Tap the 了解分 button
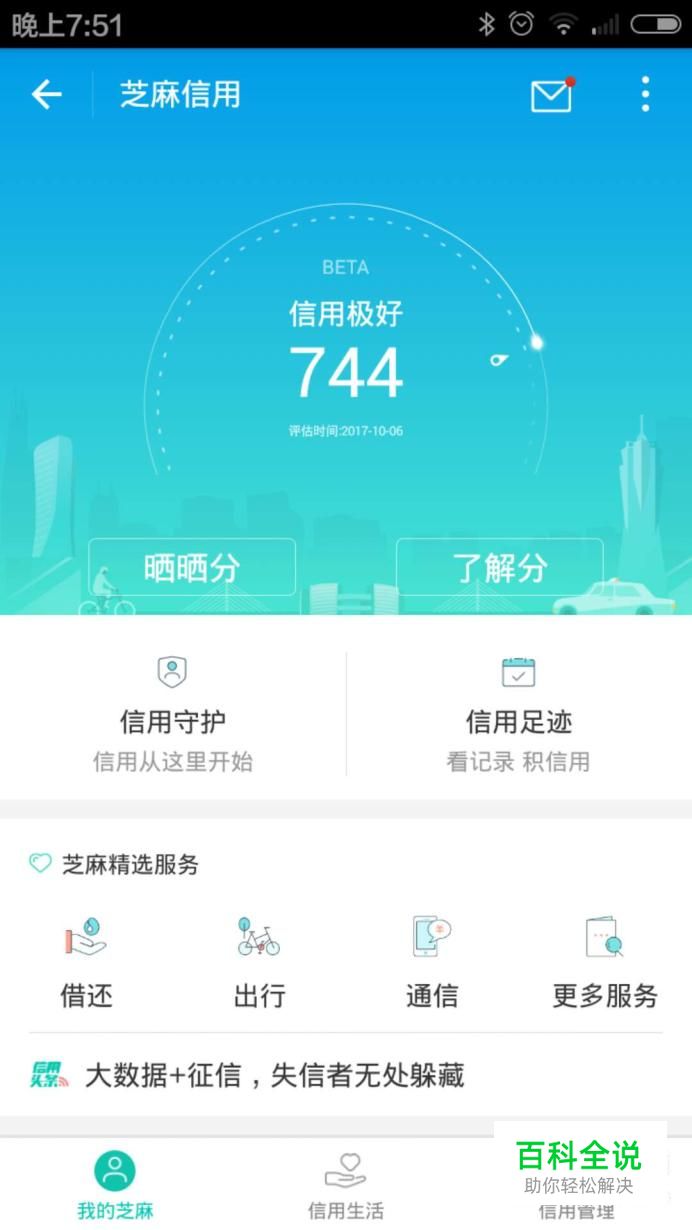 [500, 567]
